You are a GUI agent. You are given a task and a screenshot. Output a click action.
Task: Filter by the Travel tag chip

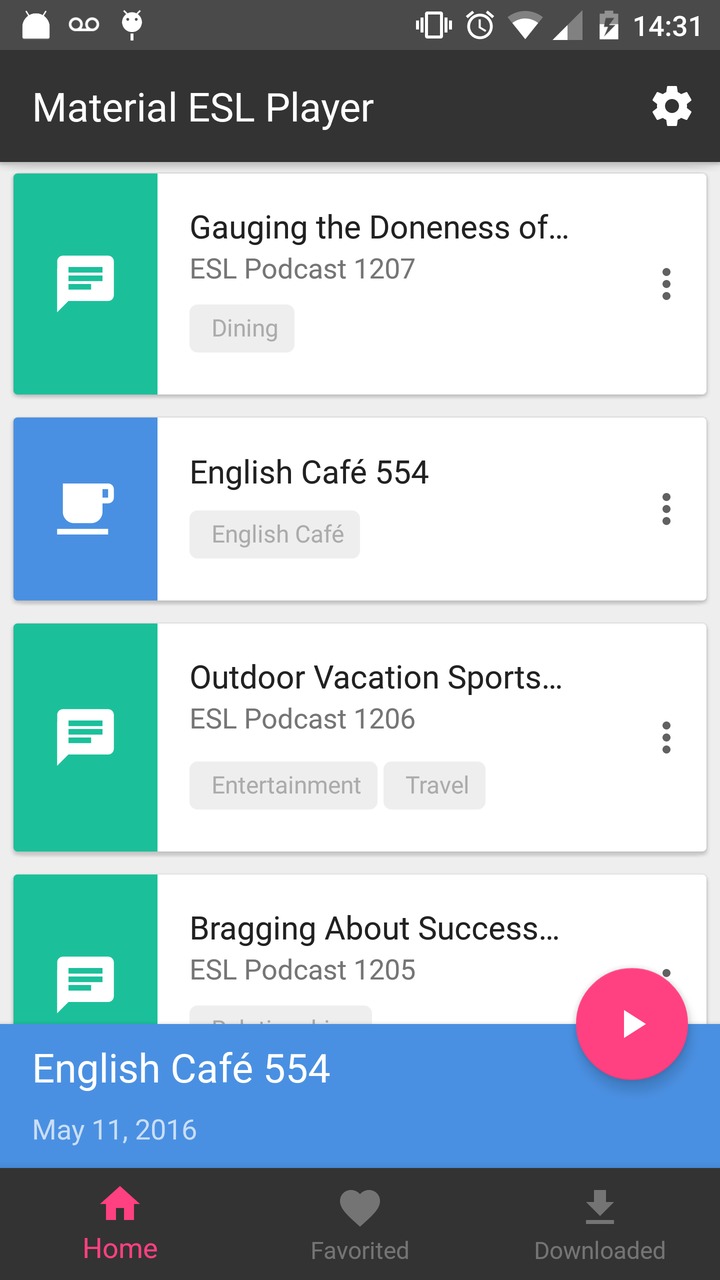coord(435,786)
